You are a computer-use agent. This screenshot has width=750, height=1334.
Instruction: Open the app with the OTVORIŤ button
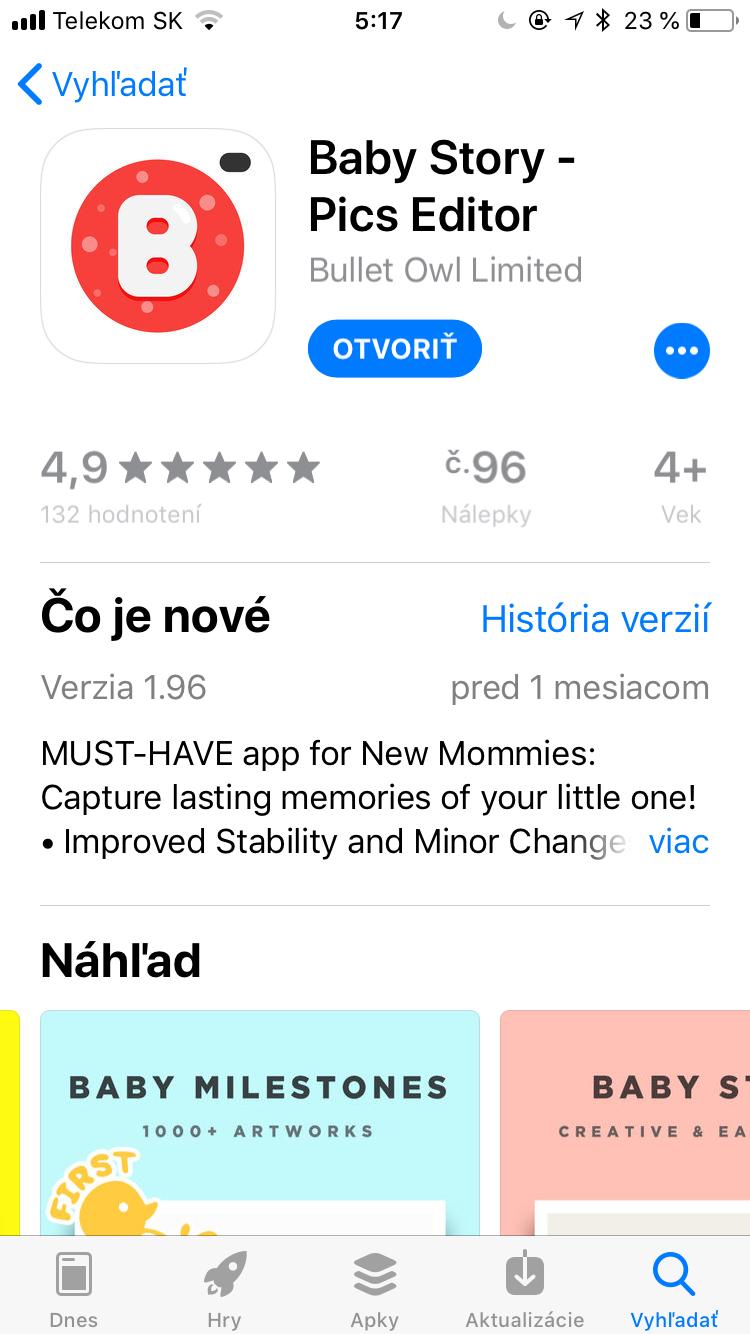[x=394, y=349]
